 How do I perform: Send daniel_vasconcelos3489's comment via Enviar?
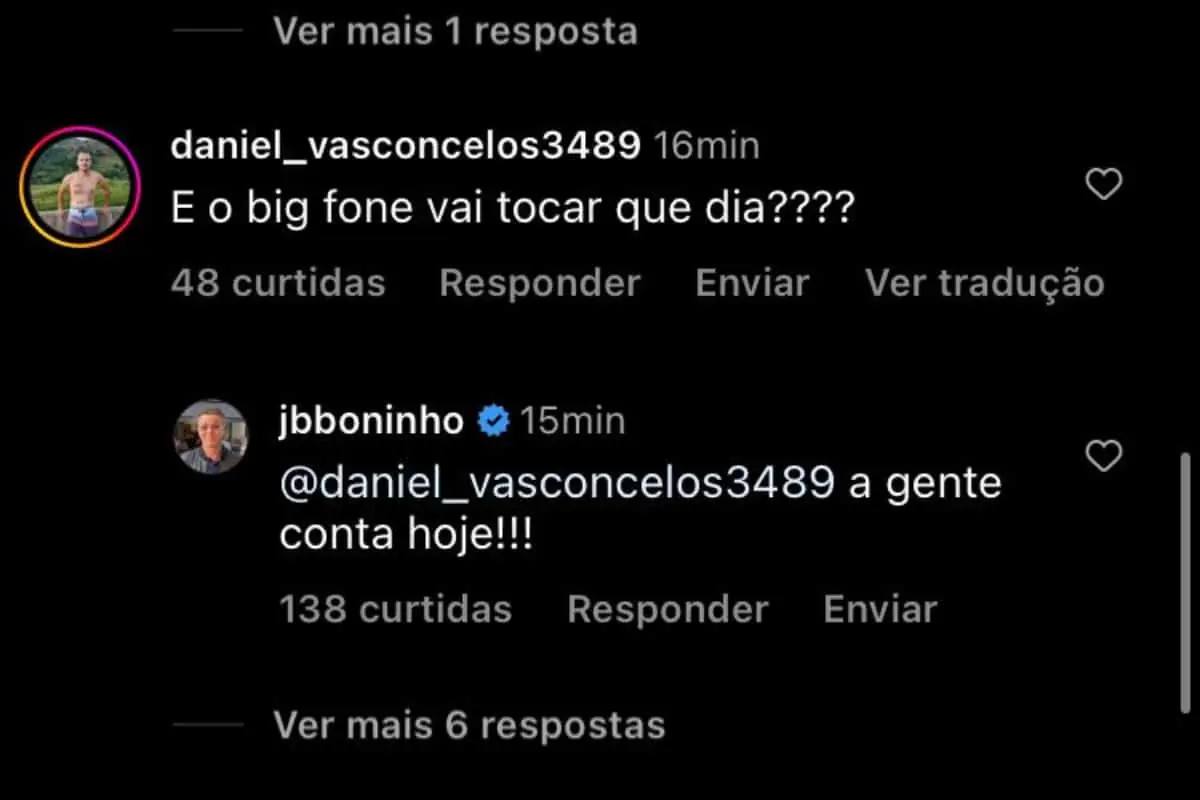point(752,283)
